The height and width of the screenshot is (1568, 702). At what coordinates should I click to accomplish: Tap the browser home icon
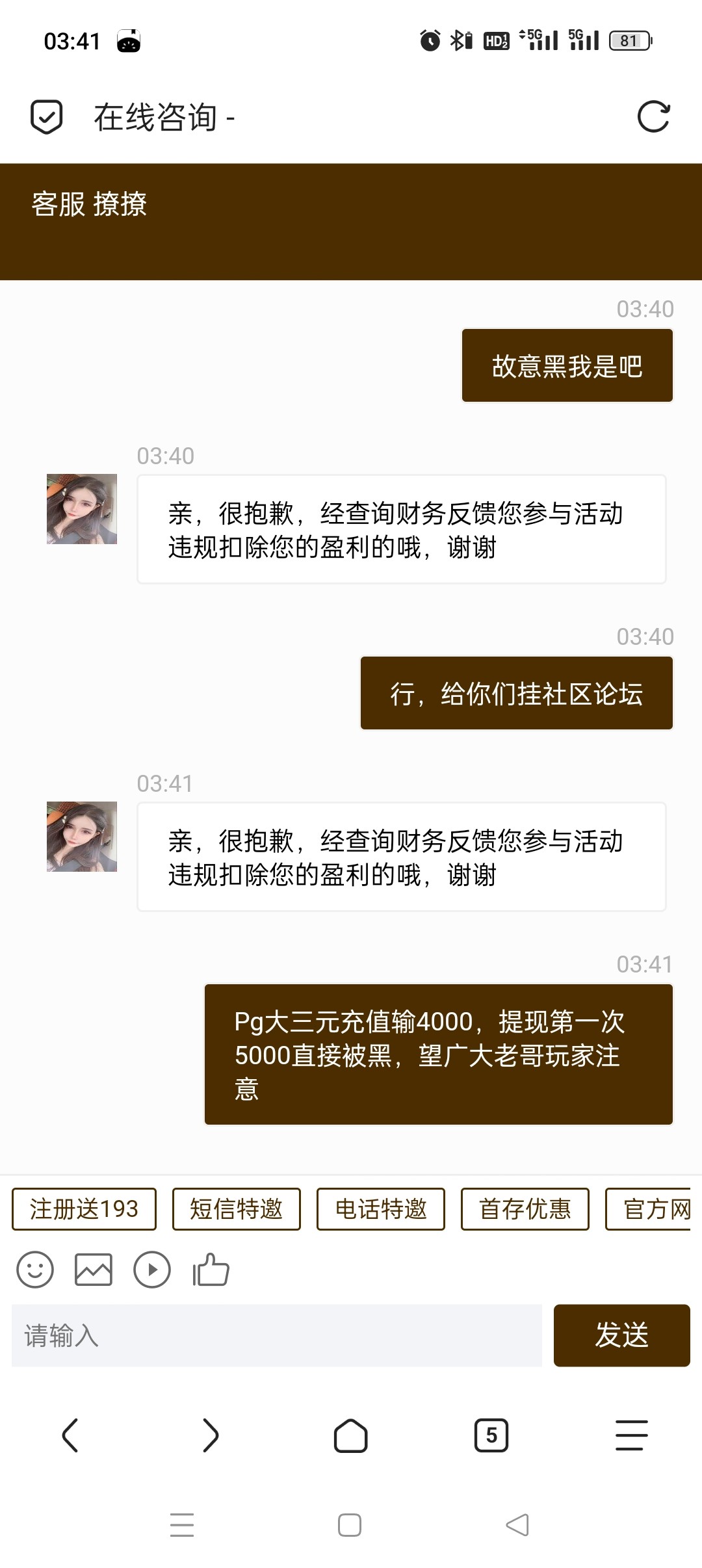351,1437
